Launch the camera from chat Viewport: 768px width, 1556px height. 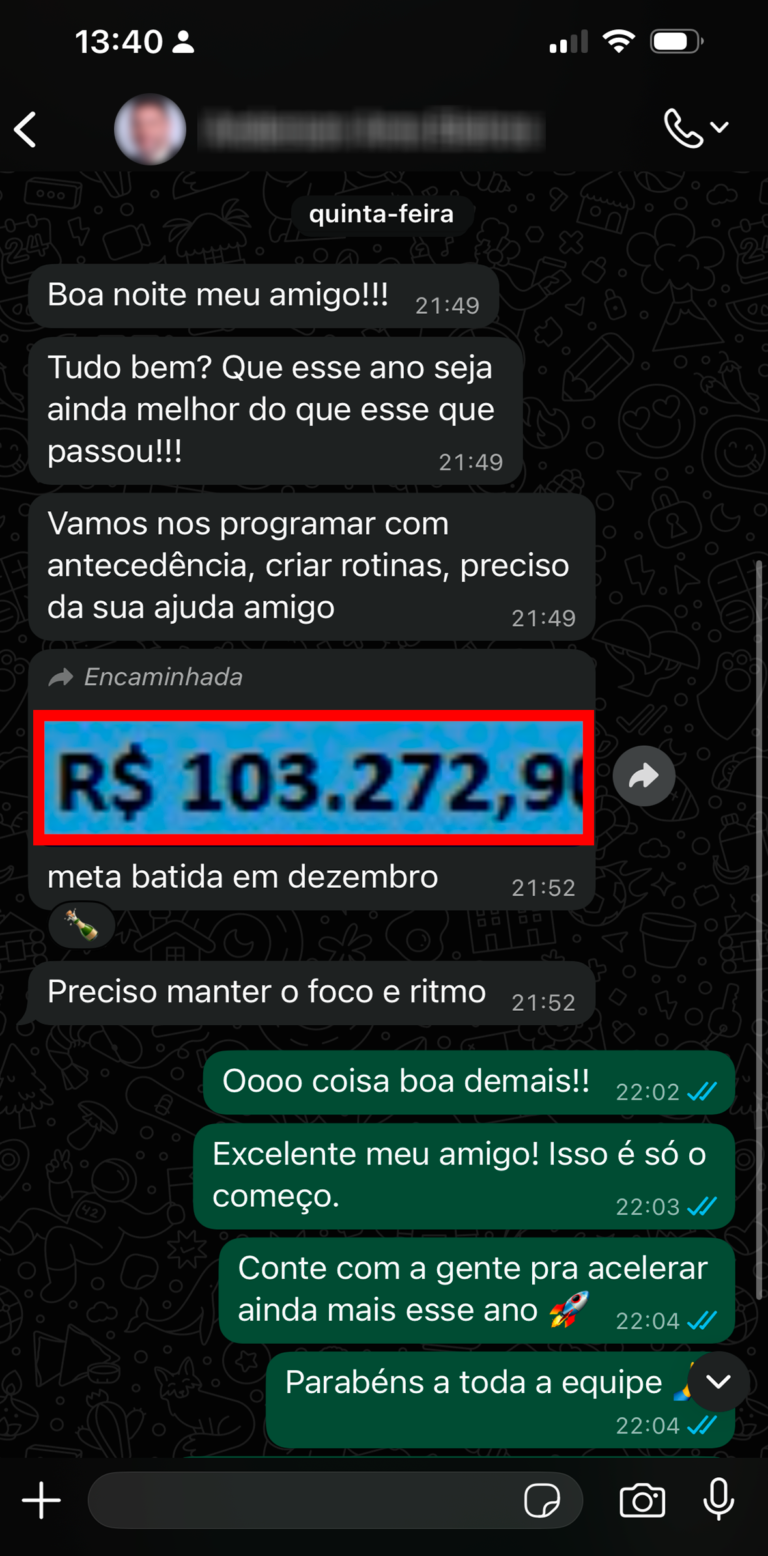tap(642, 1500)
